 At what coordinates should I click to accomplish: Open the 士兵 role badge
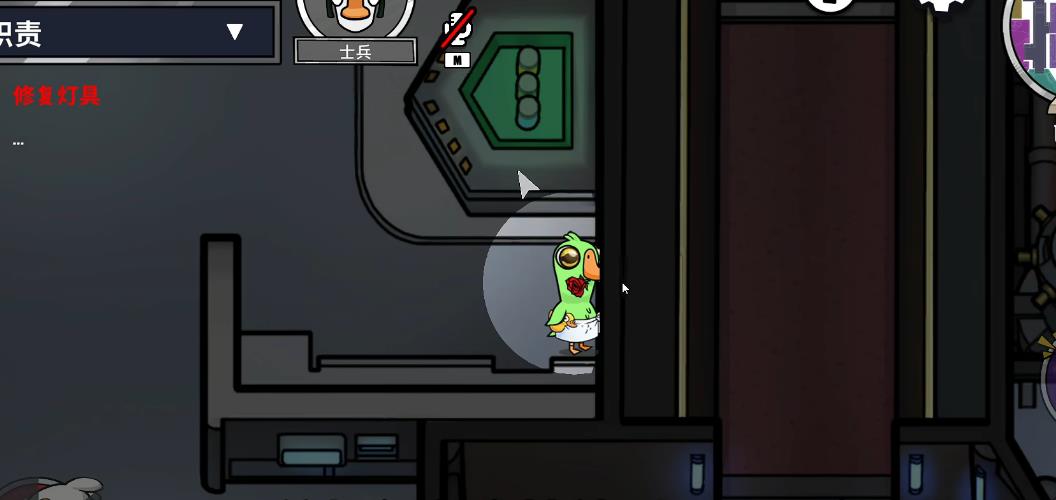click(355, 51)
